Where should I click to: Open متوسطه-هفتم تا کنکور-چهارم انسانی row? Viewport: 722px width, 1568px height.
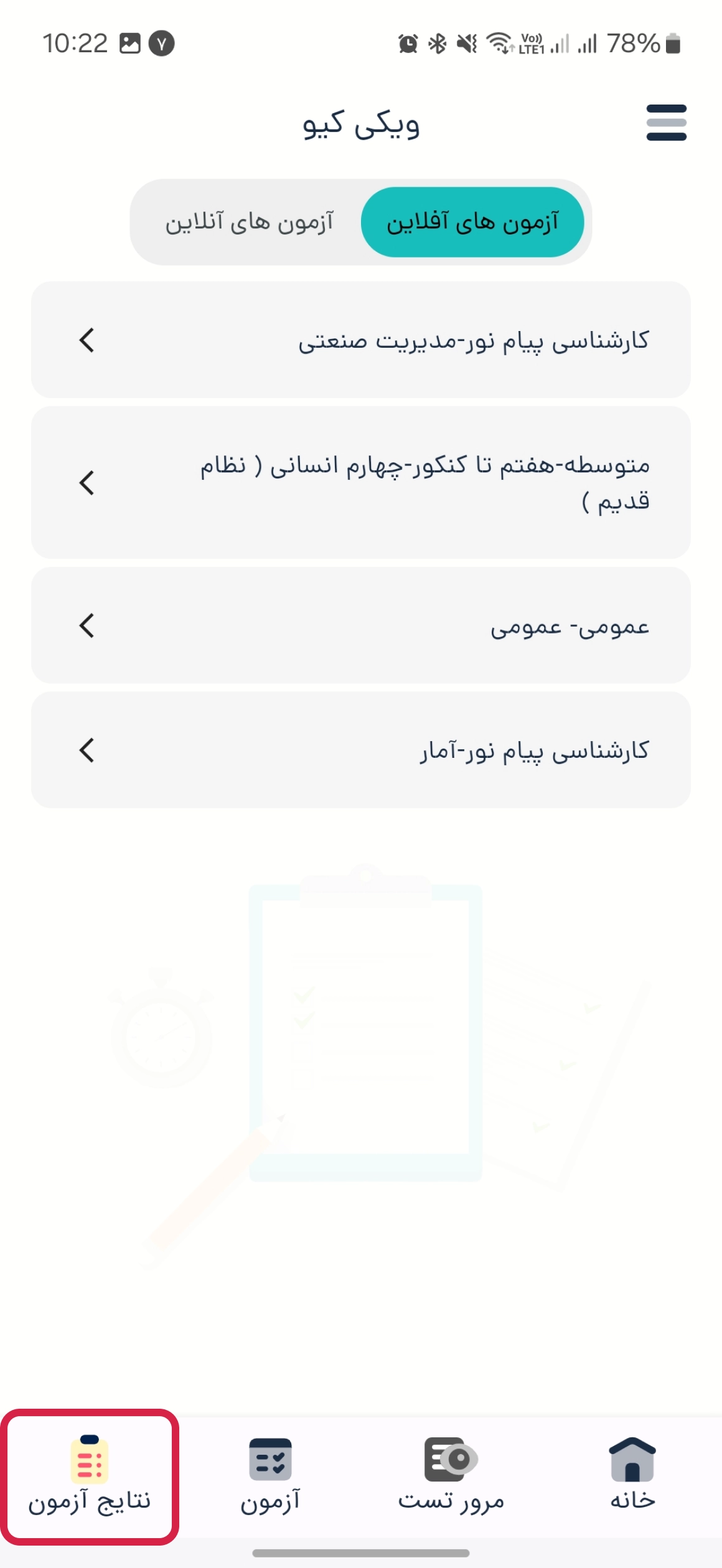click(361, 482)
